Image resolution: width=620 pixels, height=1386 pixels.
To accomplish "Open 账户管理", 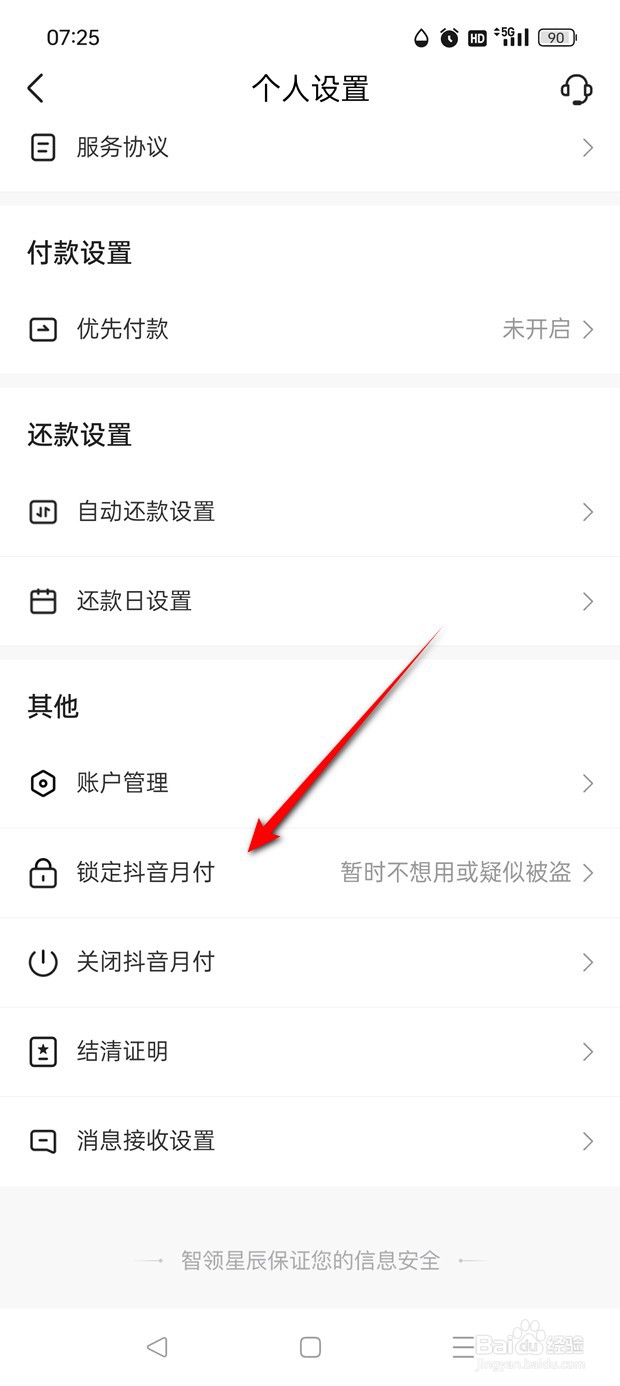I will 310,783.
